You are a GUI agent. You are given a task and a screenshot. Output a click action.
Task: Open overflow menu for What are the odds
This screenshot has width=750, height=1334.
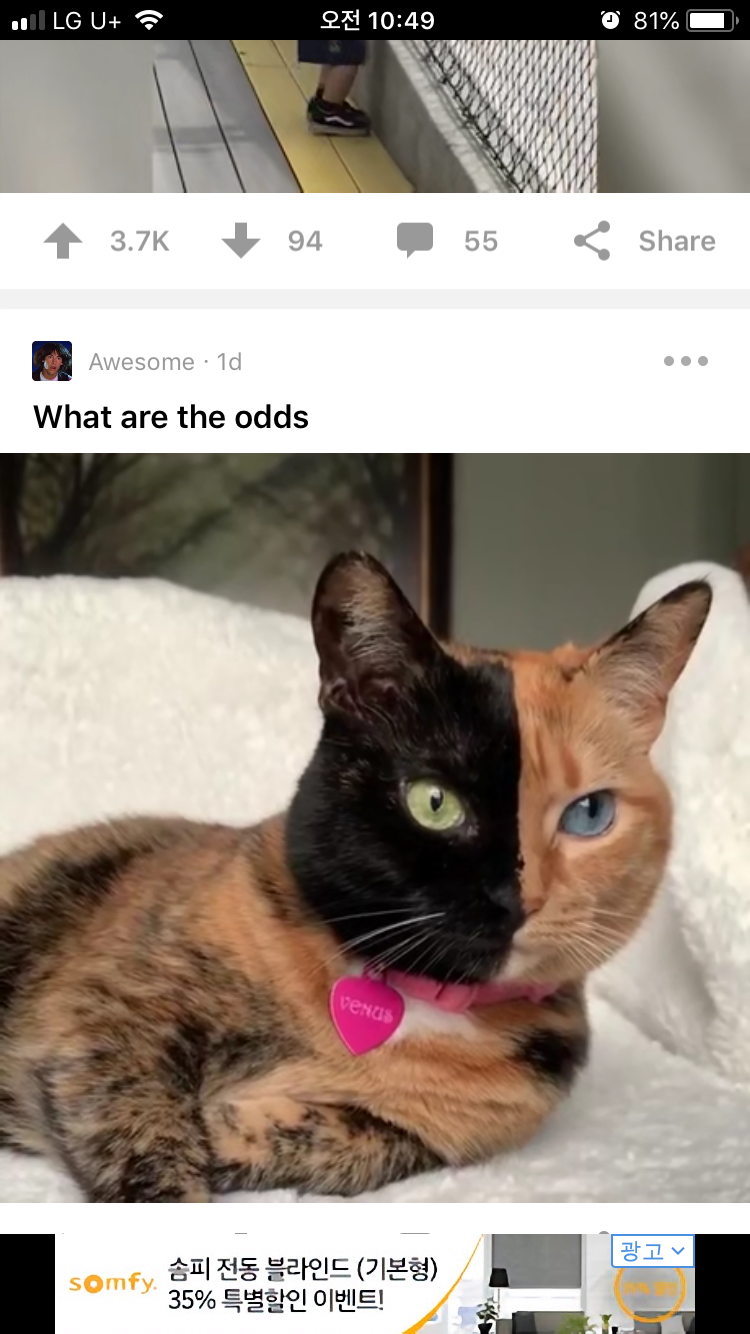686,361
